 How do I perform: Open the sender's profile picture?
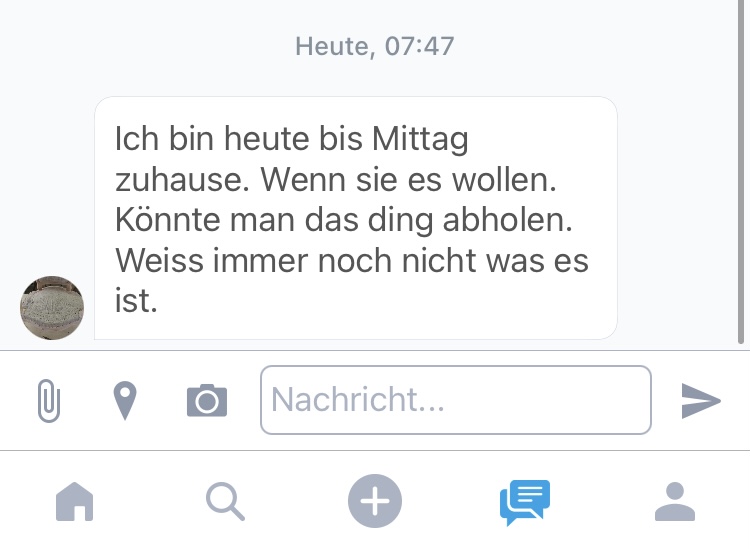[x=52, y=308]
